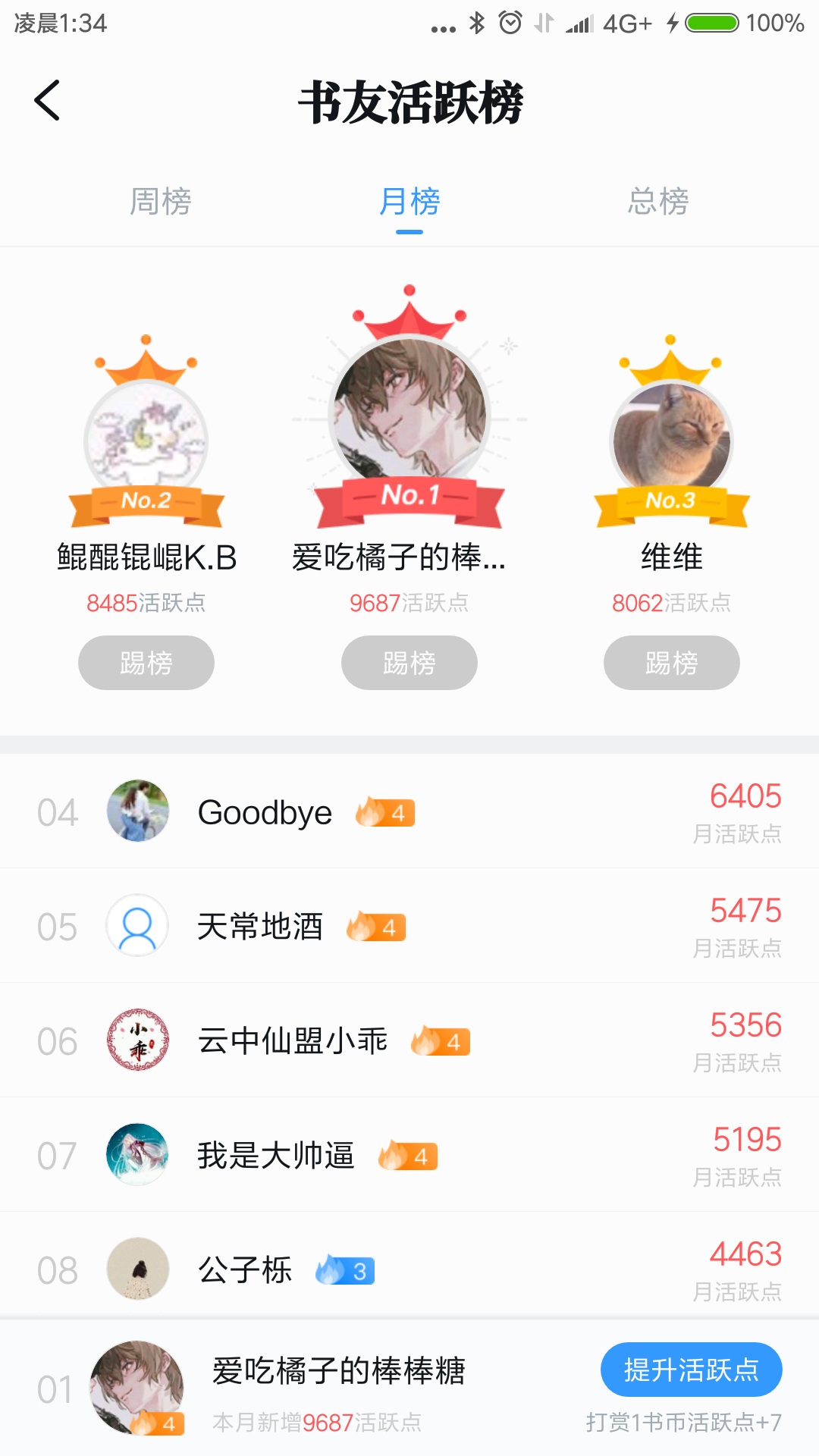This screenshot has height=1456, width=819.
Task: Tap 踢榜 under 鲲醌锟崐K.B
Action: pos(146,663)
